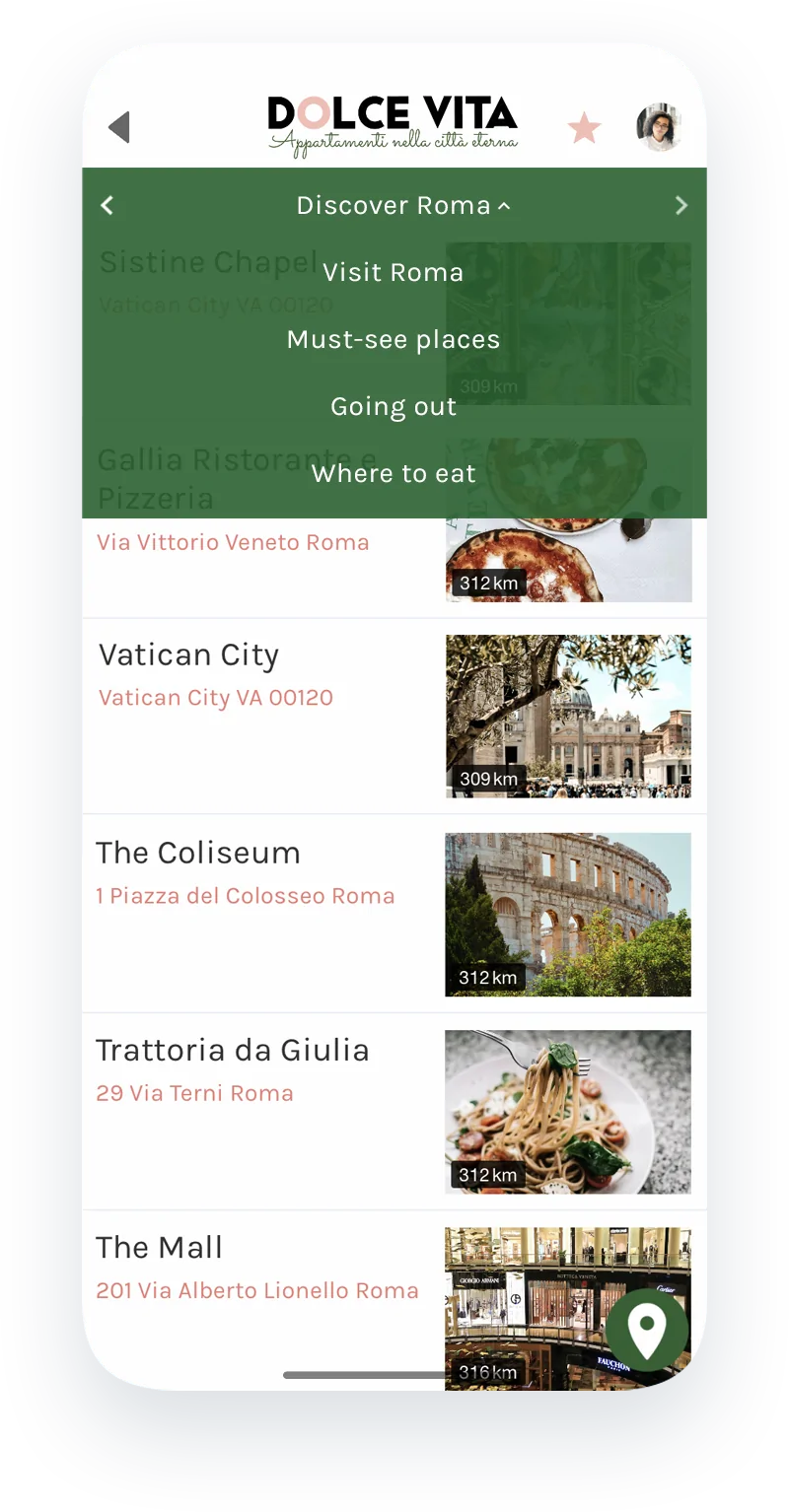Open the user profile avatar
Image resolution: width=789 pixels, height=1512 pixels.
(659, 127)
